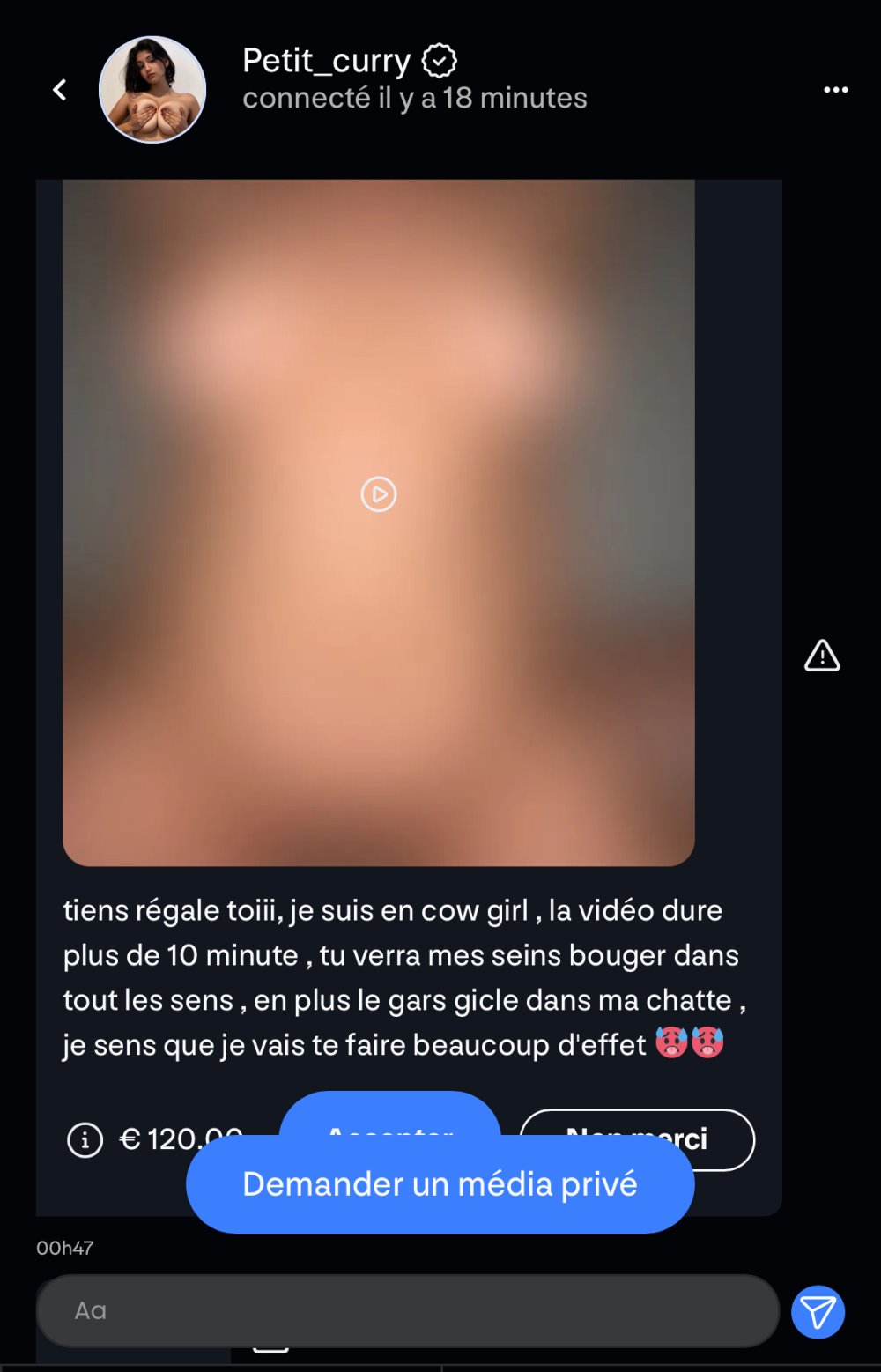Open the three-dot overflow menu
Image resolution: width=881 pixels, height=1372 pixels.
tap(835, 90)
